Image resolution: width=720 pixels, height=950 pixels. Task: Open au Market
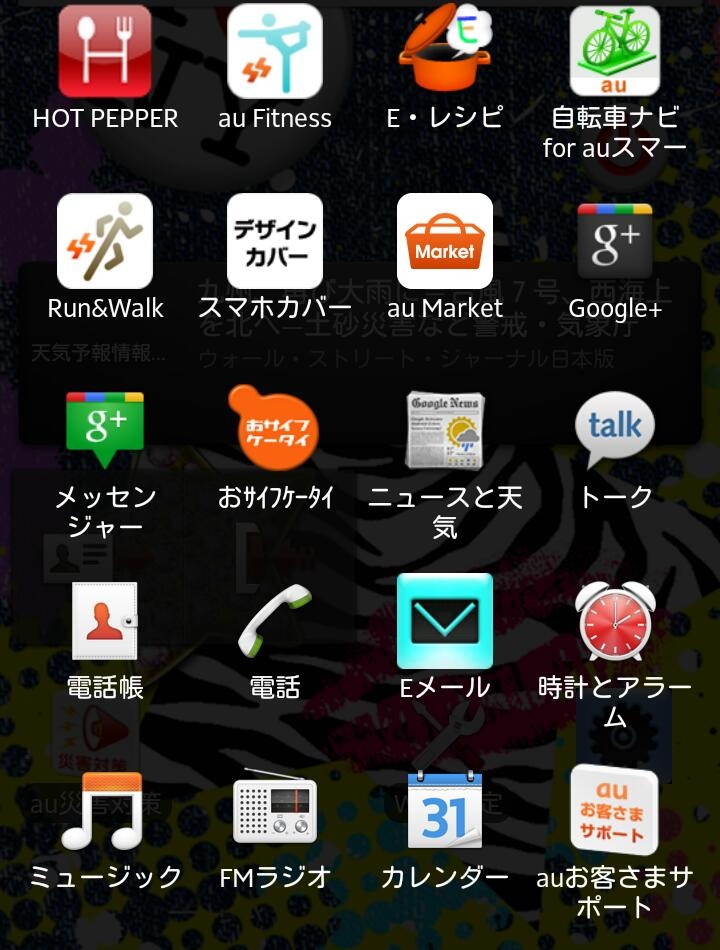tap(445, 242)
